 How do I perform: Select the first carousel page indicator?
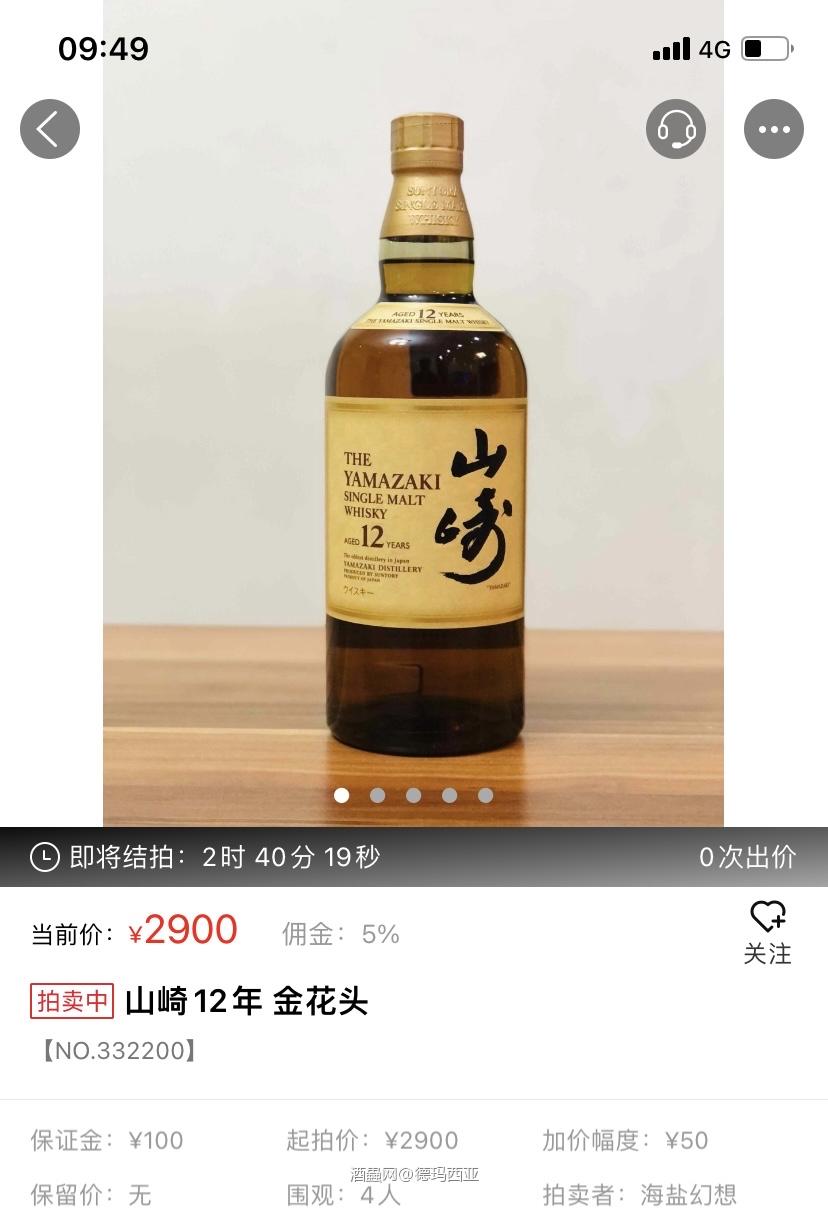(x=342, y=796)
